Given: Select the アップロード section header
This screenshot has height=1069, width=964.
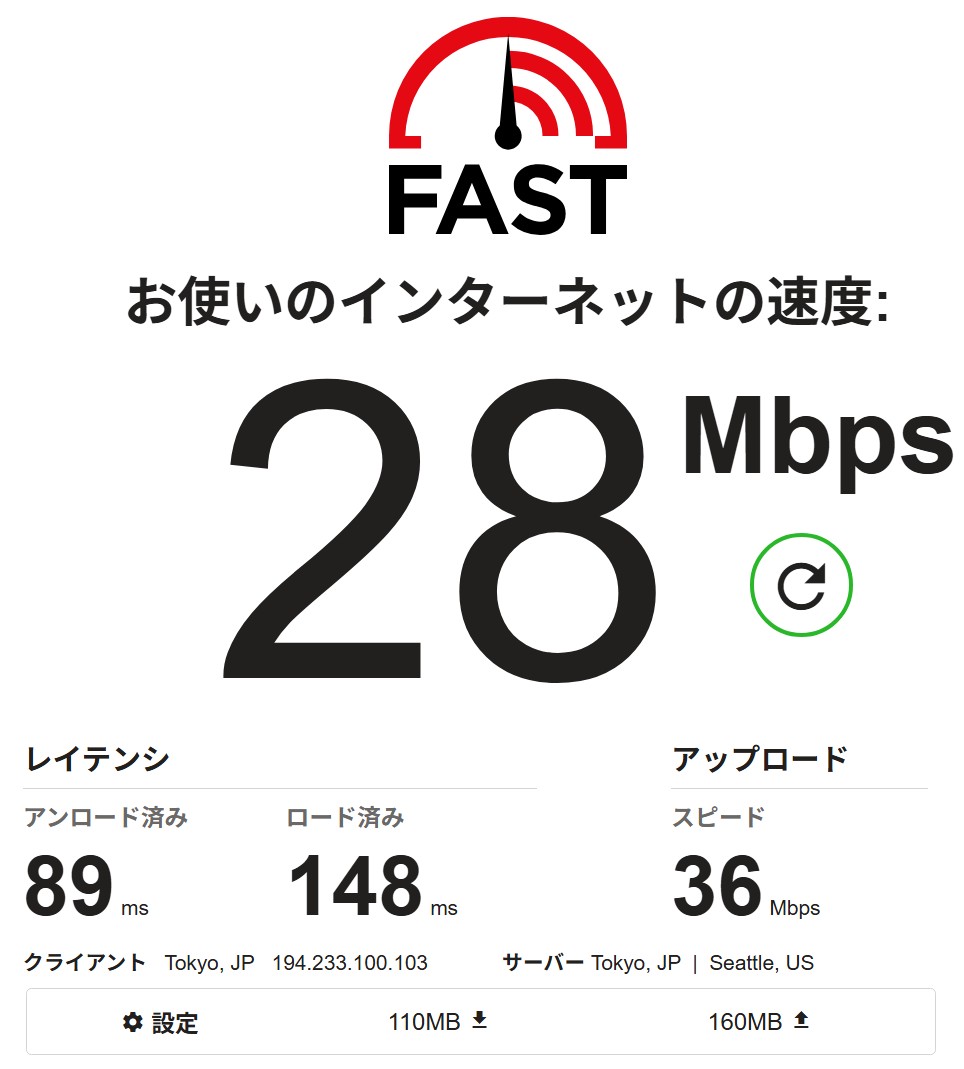Looking at the screenshot, I should click(x=762, y=758).
